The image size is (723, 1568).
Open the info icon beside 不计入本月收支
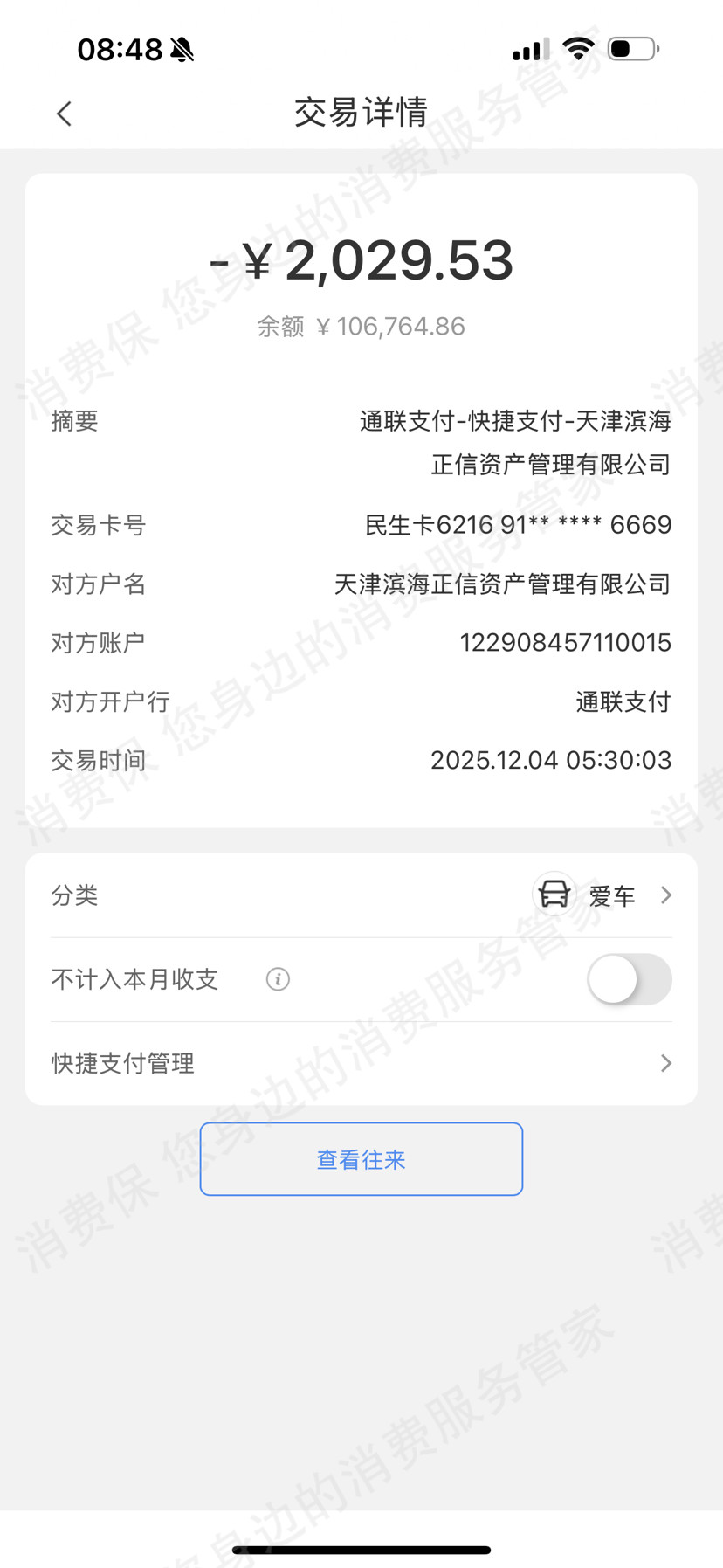[278, 979]
